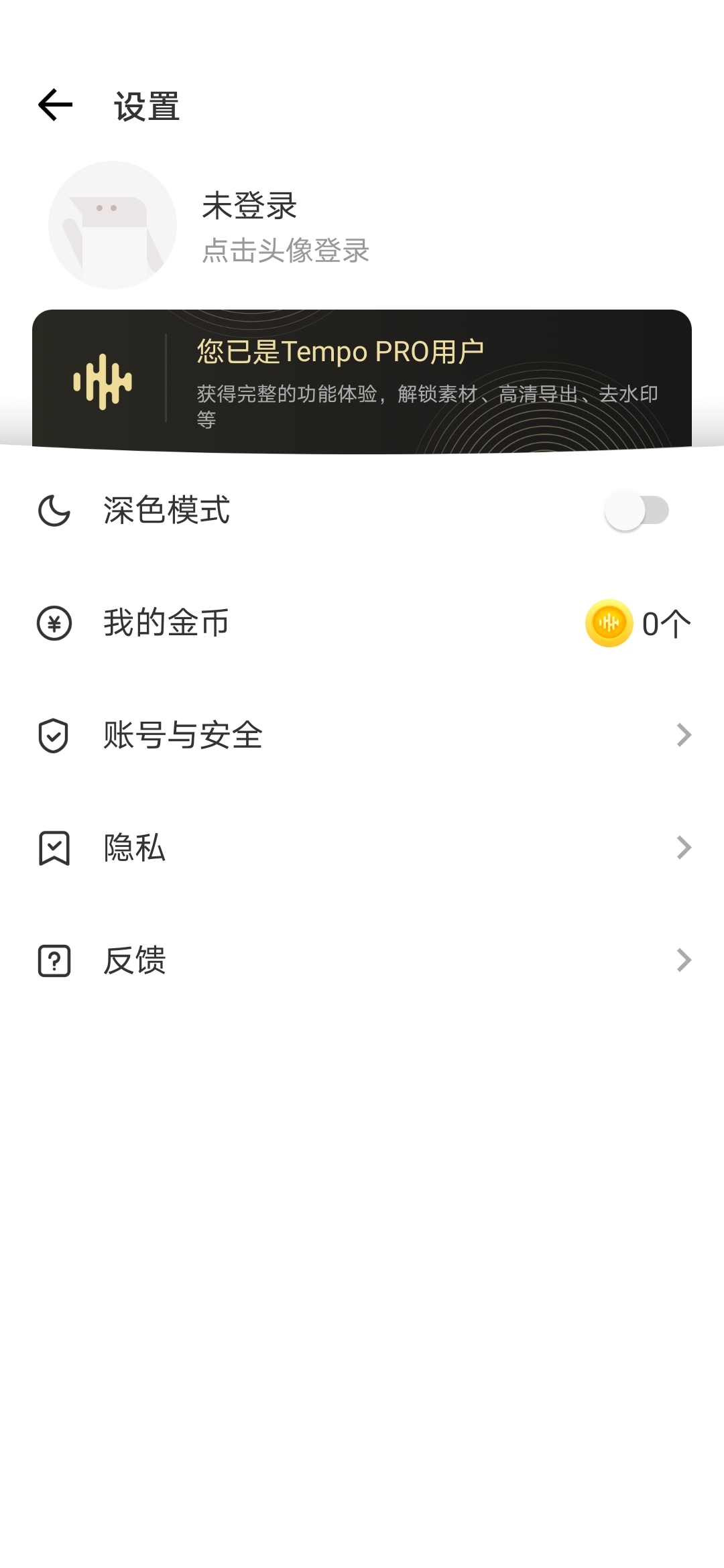
Task: Open 隐私 settings
Action: [x=362, y=848]
